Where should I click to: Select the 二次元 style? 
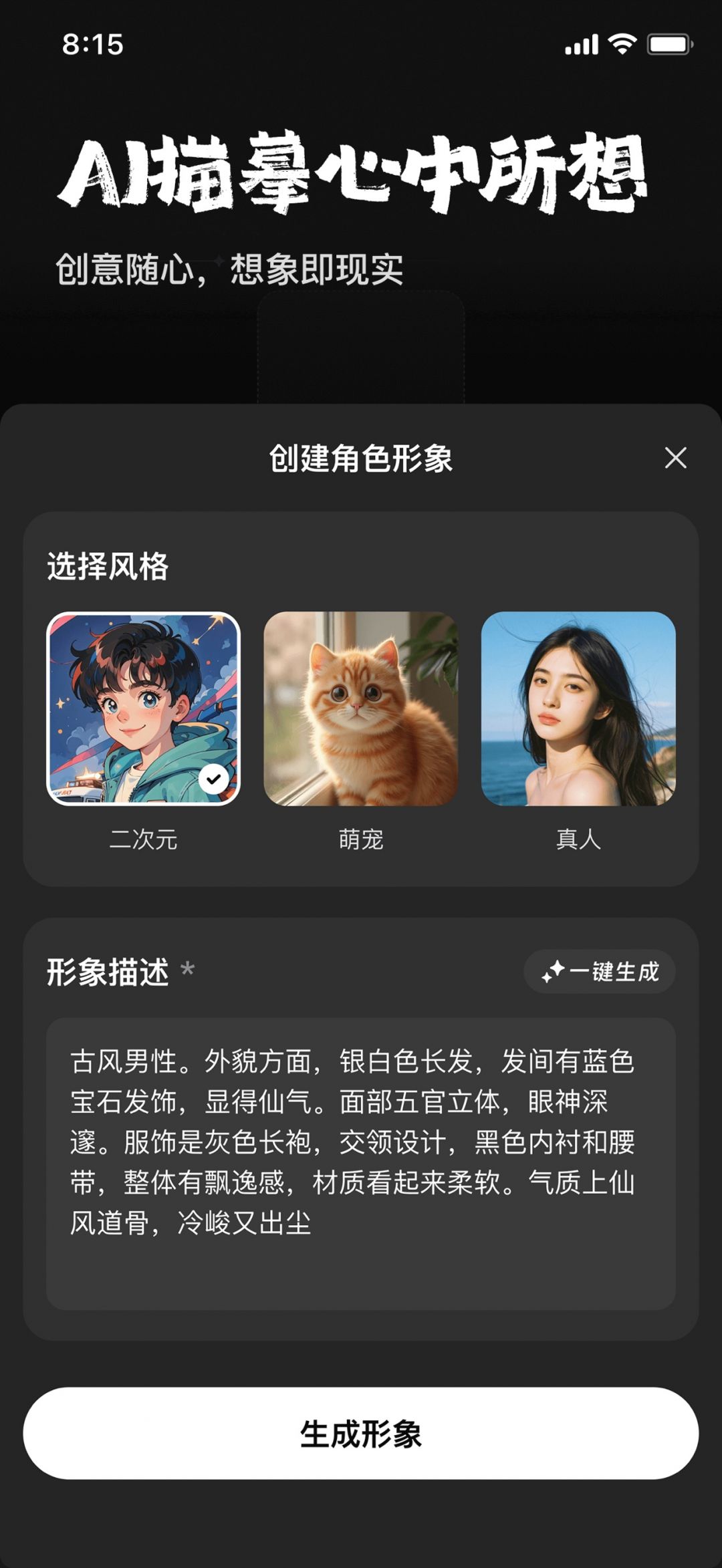click(x=143, y=708)
